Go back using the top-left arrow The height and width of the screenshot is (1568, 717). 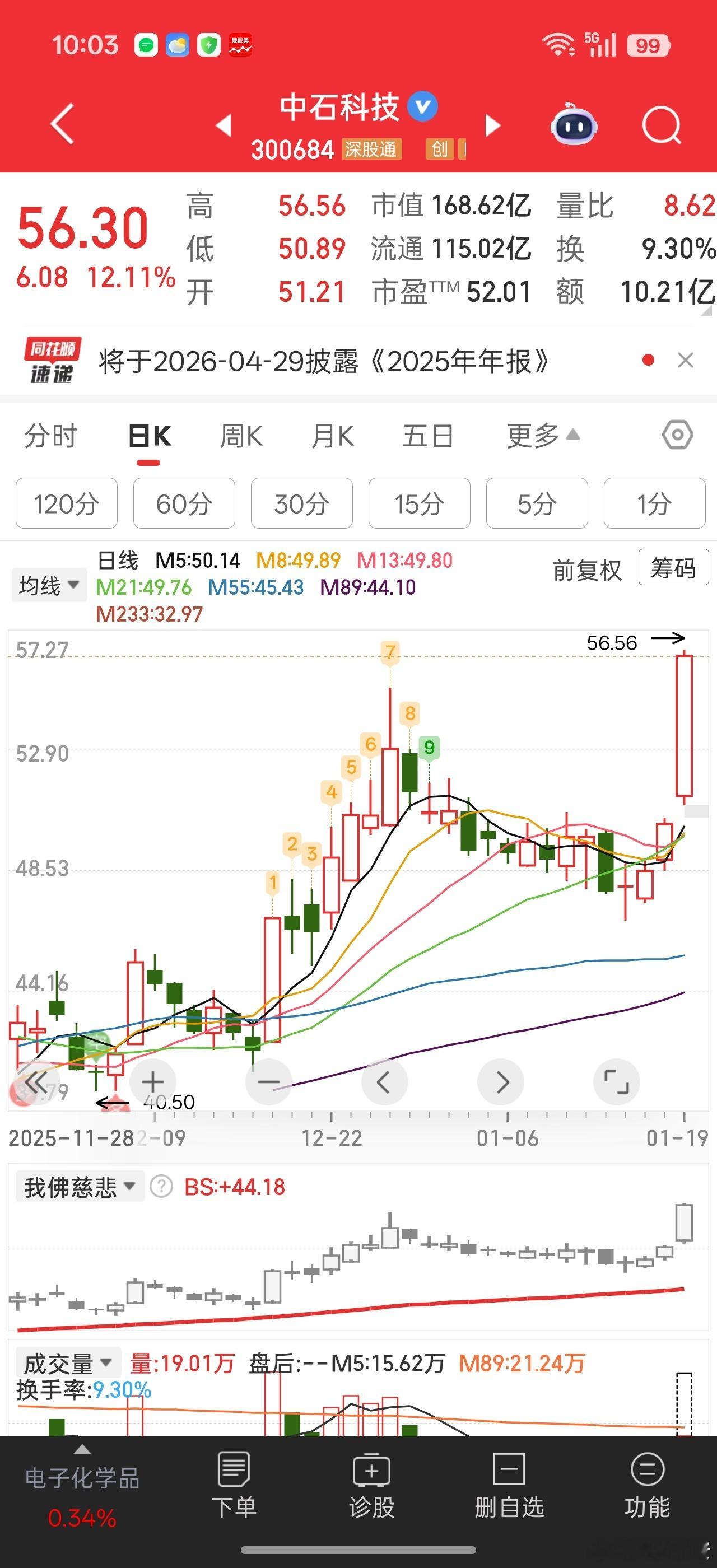click(63, 124)
